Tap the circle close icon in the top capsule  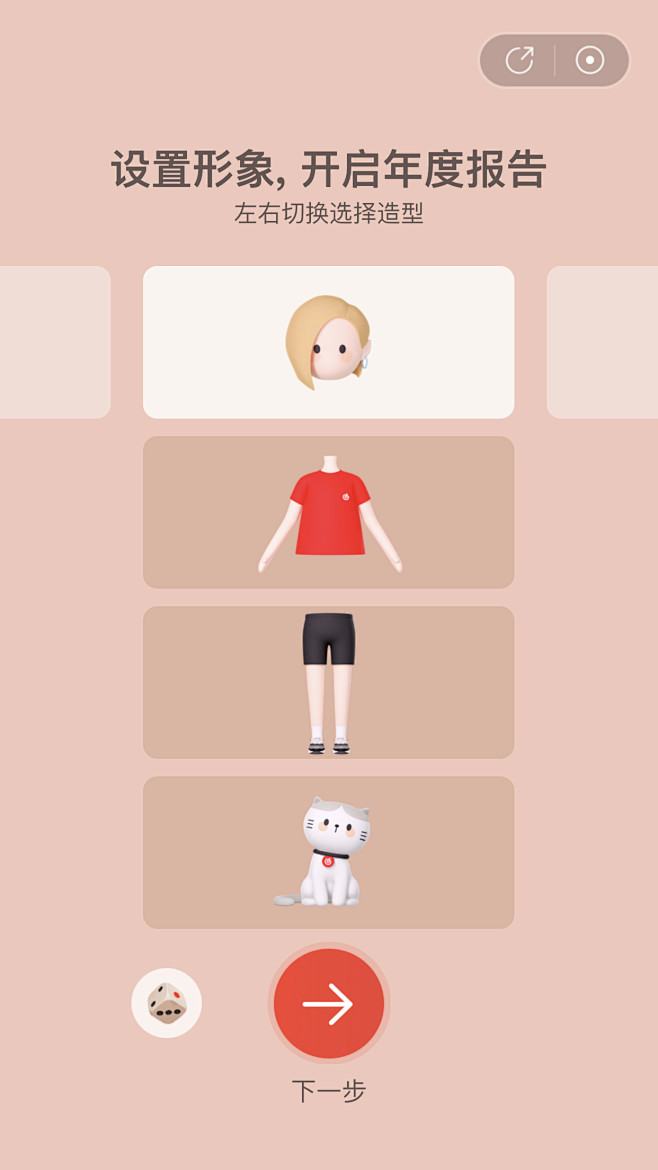pos(589,60)
